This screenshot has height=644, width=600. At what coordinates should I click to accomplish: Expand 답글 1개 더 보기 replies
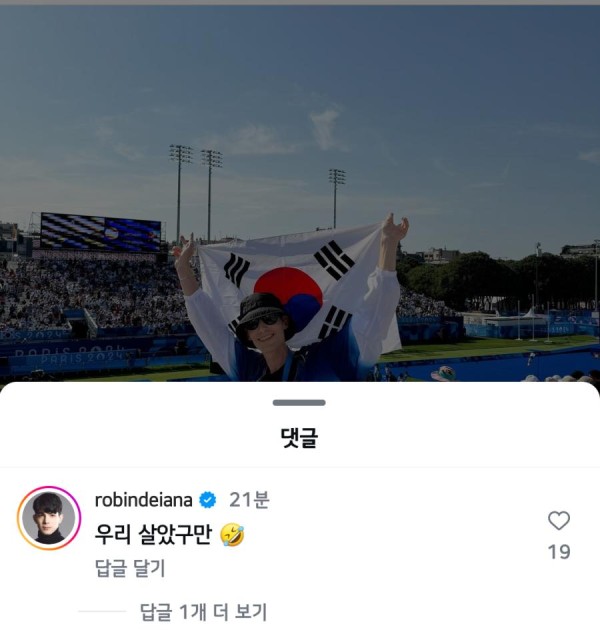point(203,612)
